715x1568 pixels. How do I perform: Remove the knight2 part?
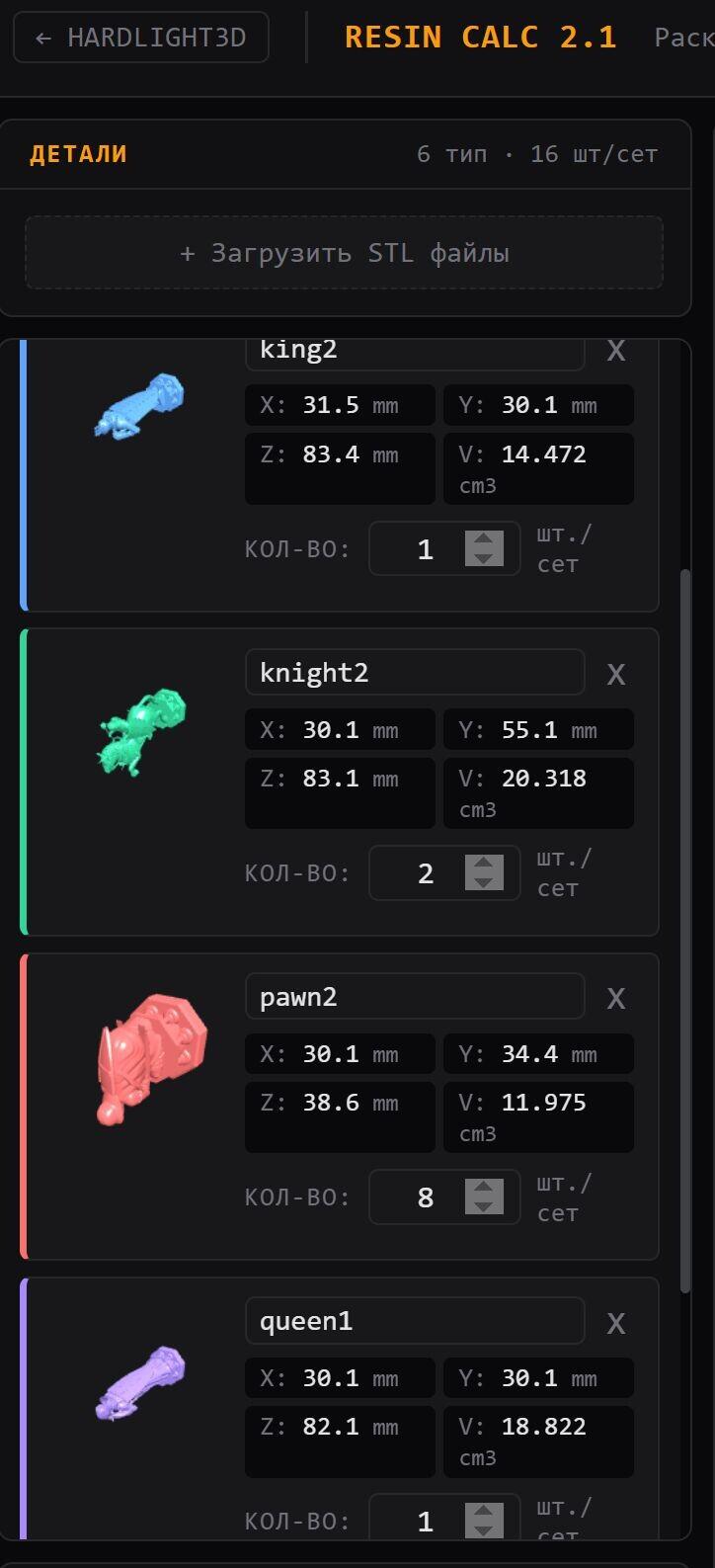pyautogui.click(x=615, y=674)
